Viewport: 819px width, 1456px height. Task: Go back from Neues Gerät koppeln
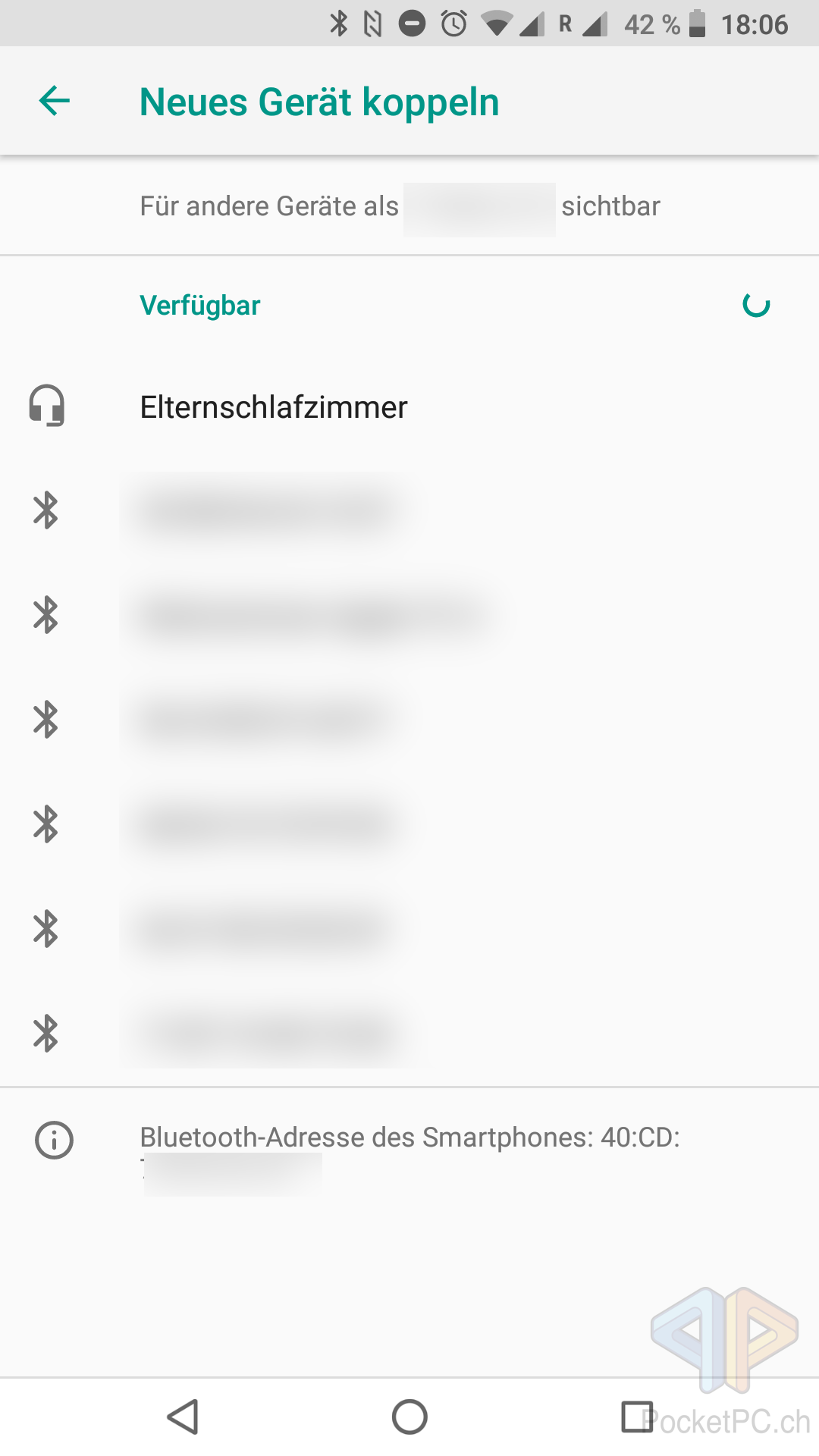pos(55,101)
